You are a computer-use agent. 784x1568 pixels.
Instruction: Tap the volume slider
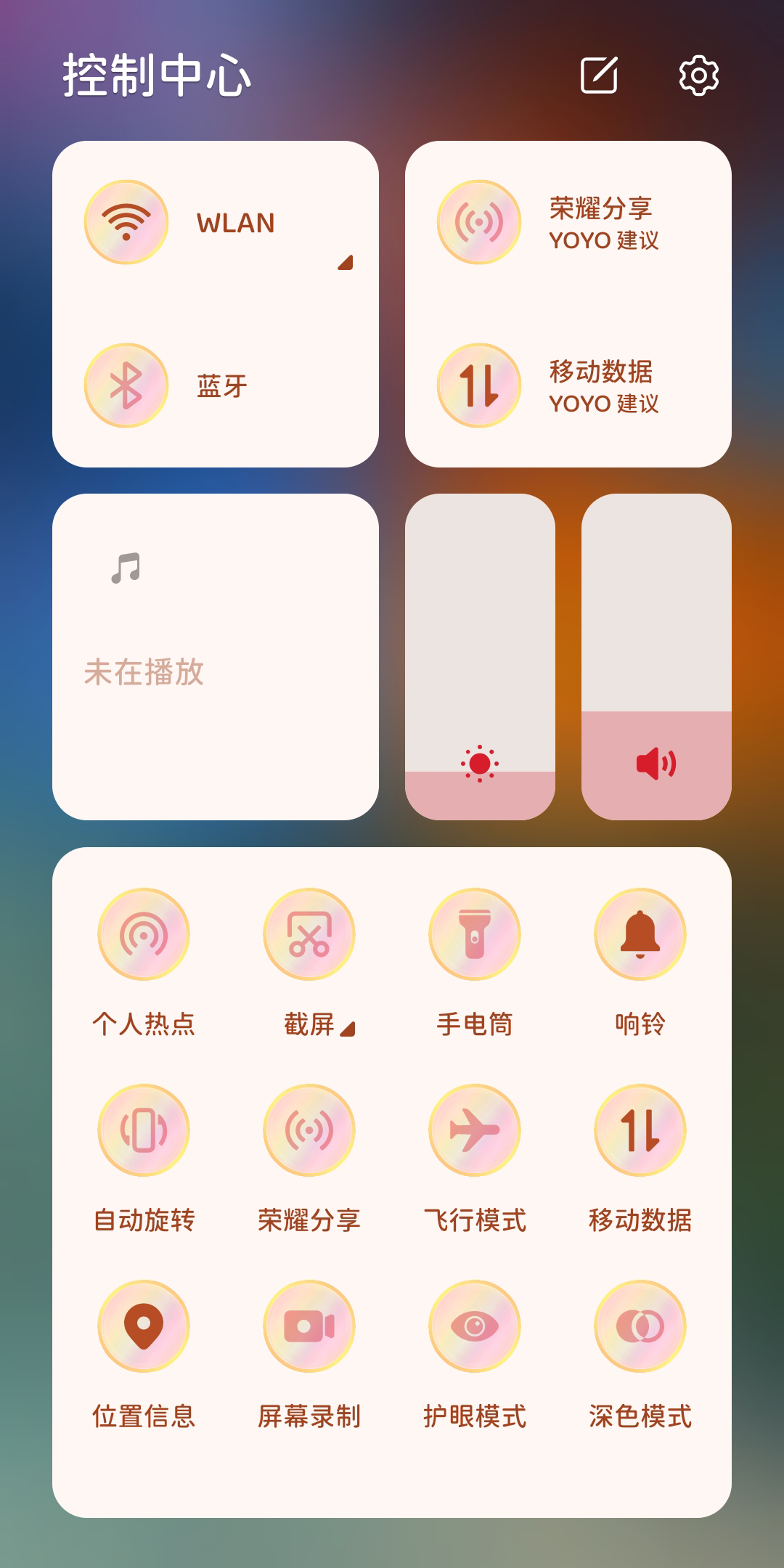coord(656,657)
